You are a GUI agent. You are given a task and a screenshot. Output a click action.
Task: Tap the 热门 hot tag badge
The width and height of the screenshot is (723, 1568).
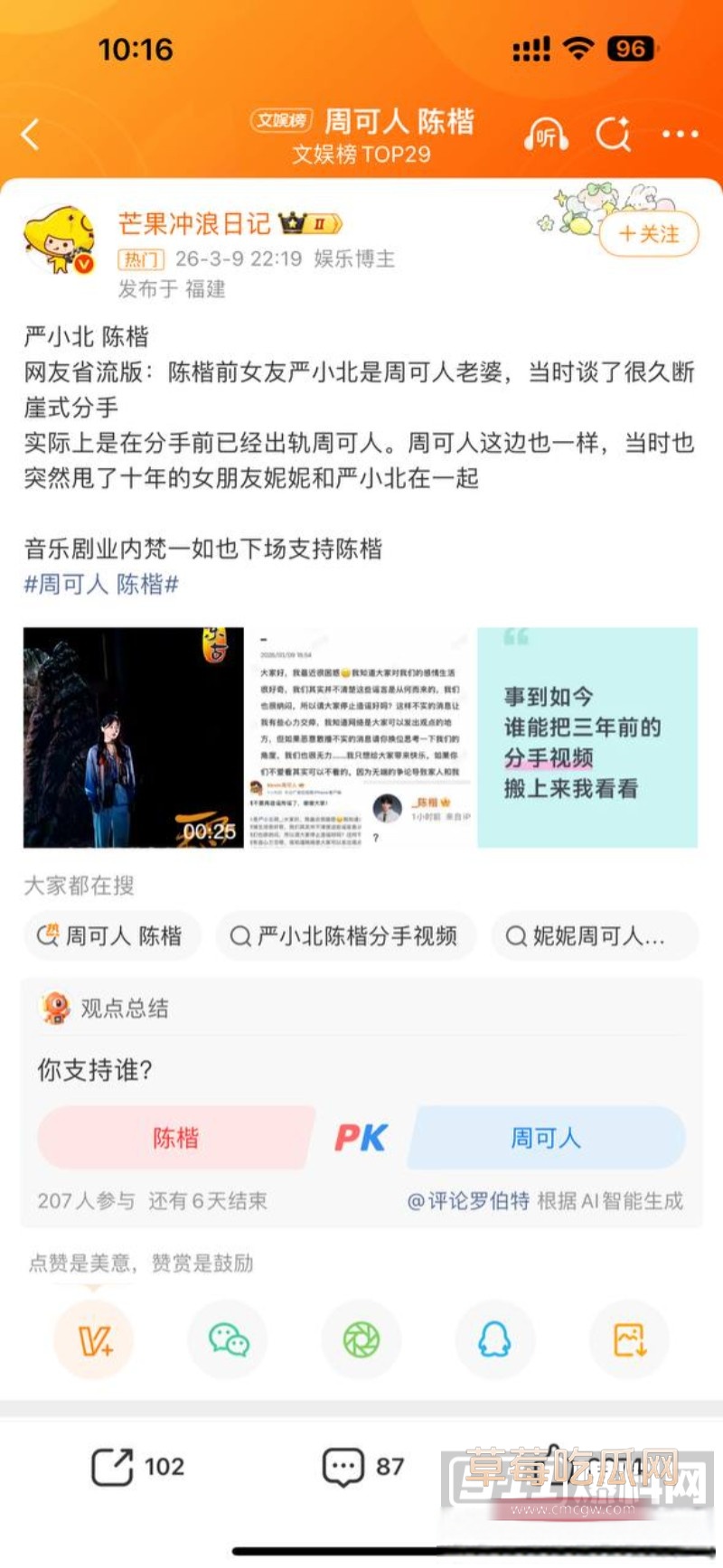coord(141,260)
